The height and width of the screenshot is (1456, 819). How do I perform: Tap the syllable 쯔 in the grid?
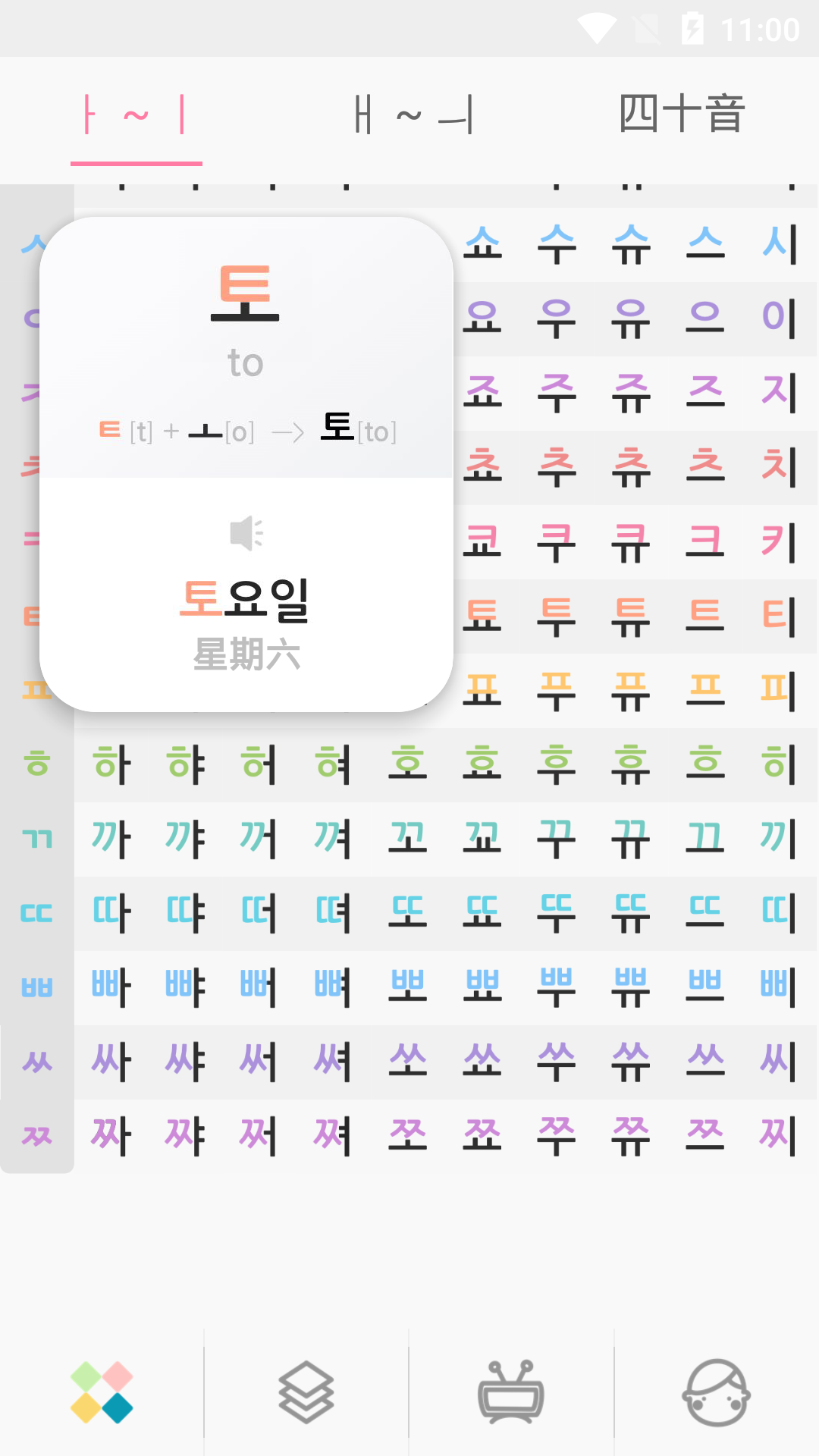tap(705, 1136)
